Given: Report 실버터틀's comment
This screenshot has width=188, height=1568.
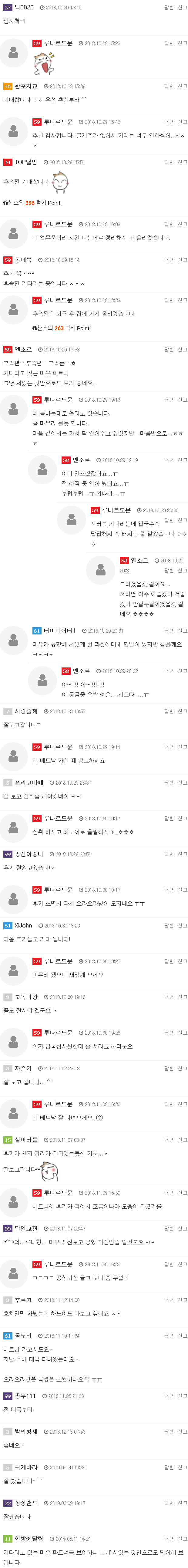Looking at the screenshot, I should pyautogui.click(x=182, y=1139).
